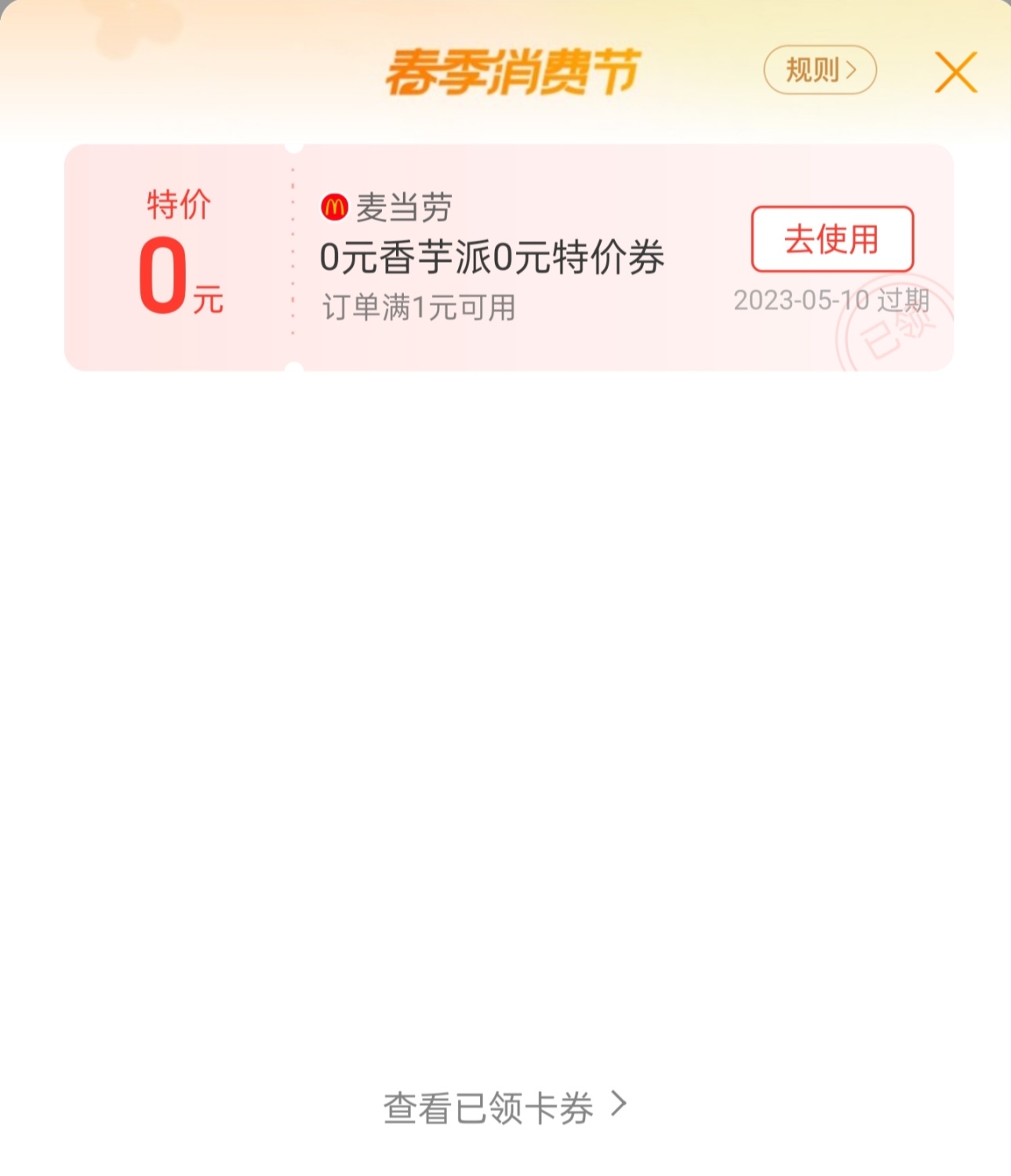Open the 规则 rules page
Image resolution: width=1011 pixels, height=1176 pixels.
820,71
